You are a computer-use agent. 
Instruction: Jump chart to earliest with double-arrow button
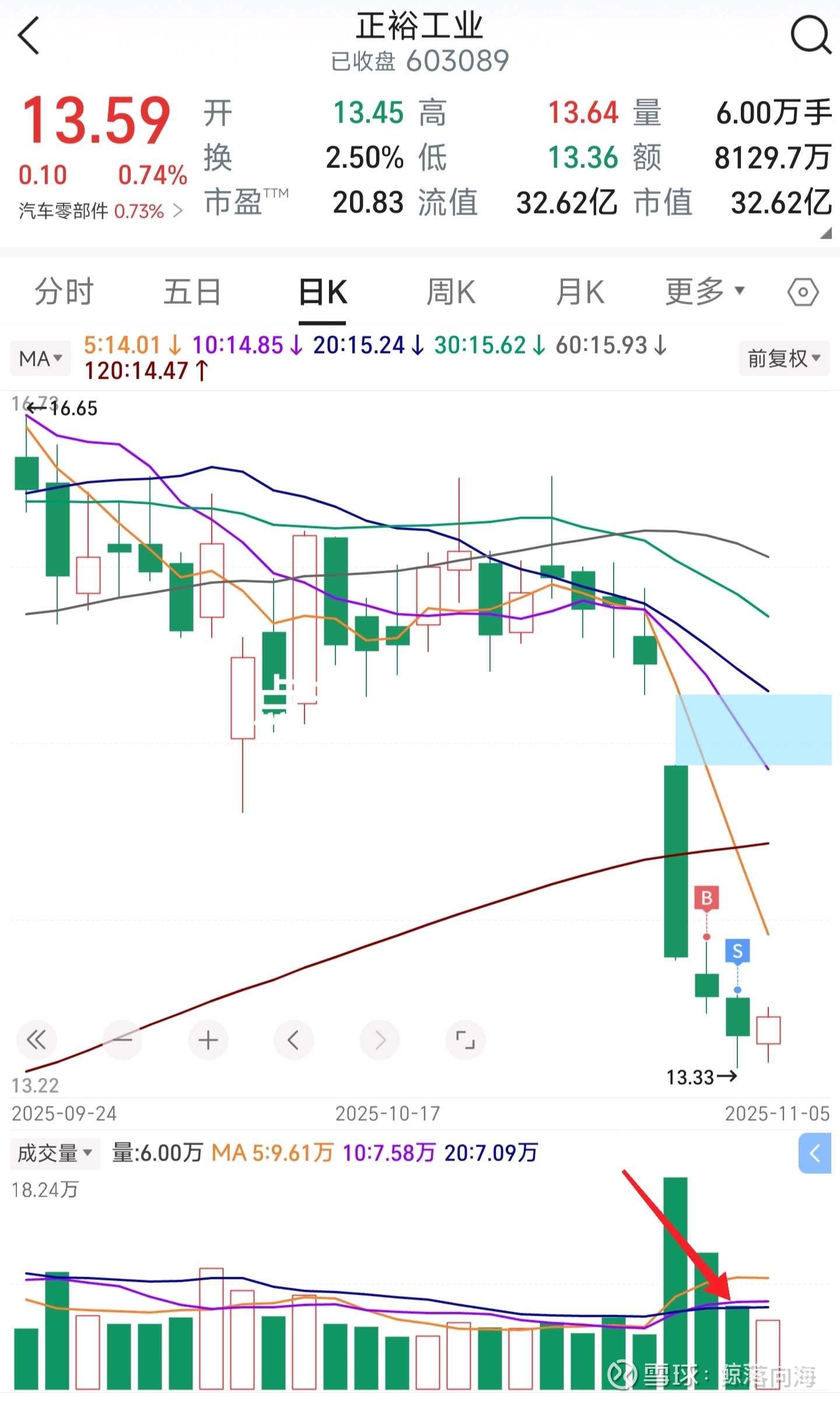[x=36, y=1039]
